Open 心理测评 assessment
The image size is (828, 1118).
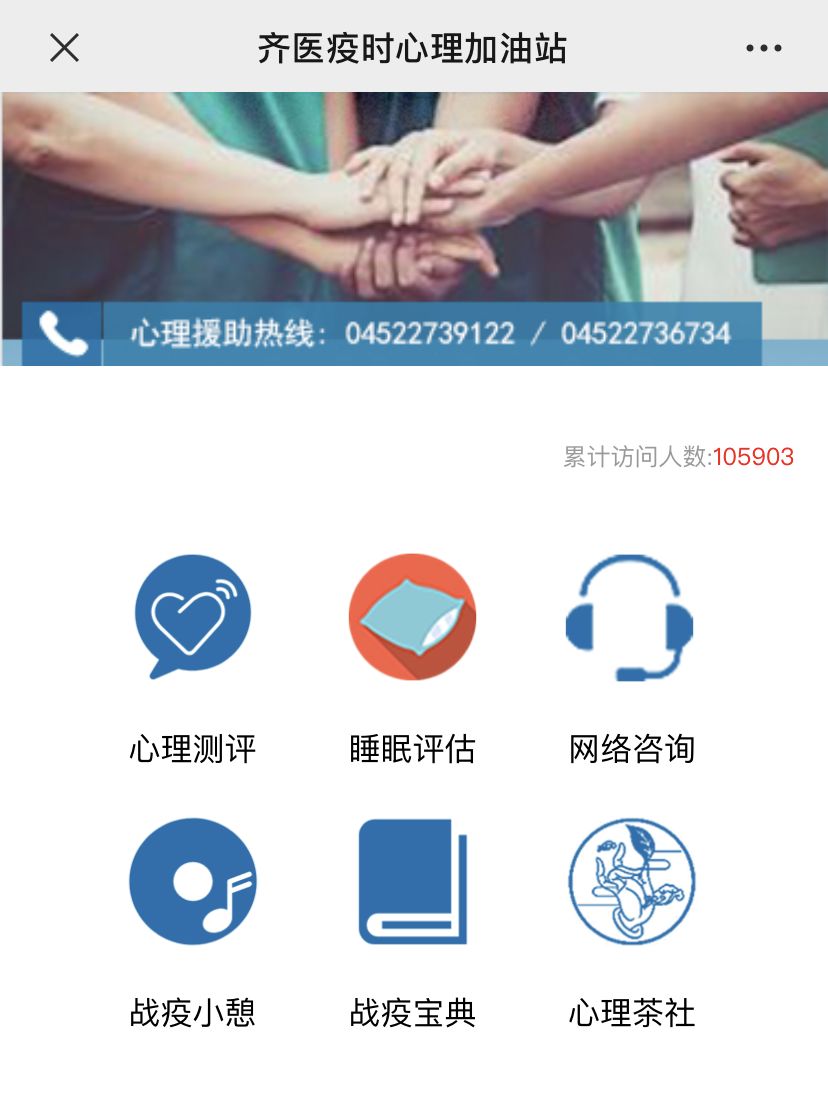pyautogui.click(x=192, y=618)
